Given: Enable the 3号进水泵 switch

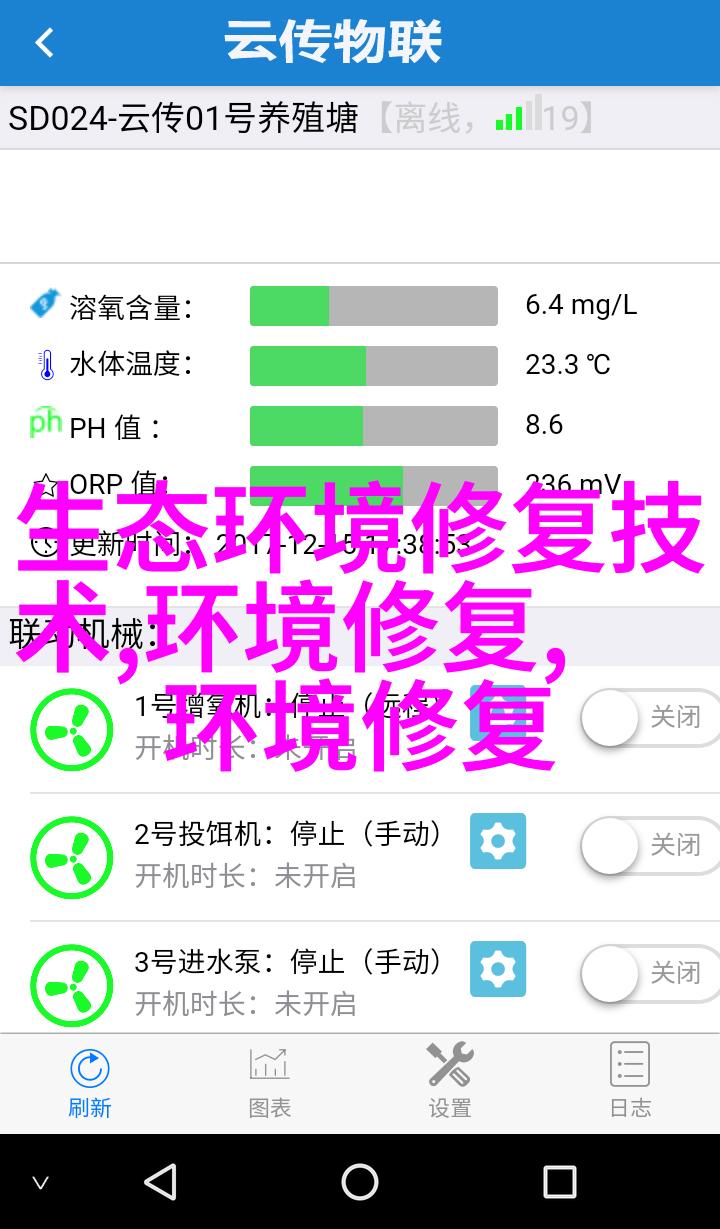Looking at the screenshot, I should [650, 973].
